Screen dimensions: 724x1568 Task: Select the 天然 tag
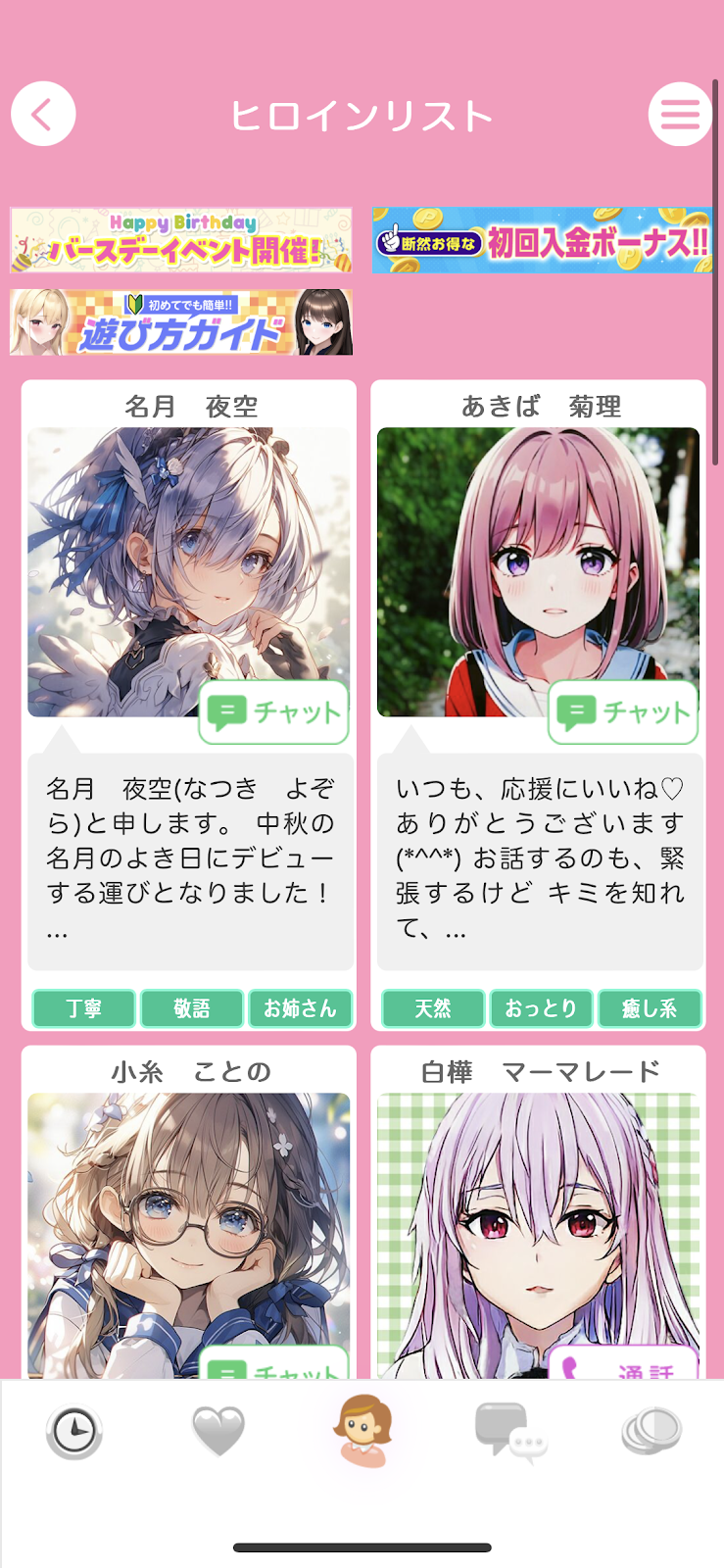coord(433,1008)
